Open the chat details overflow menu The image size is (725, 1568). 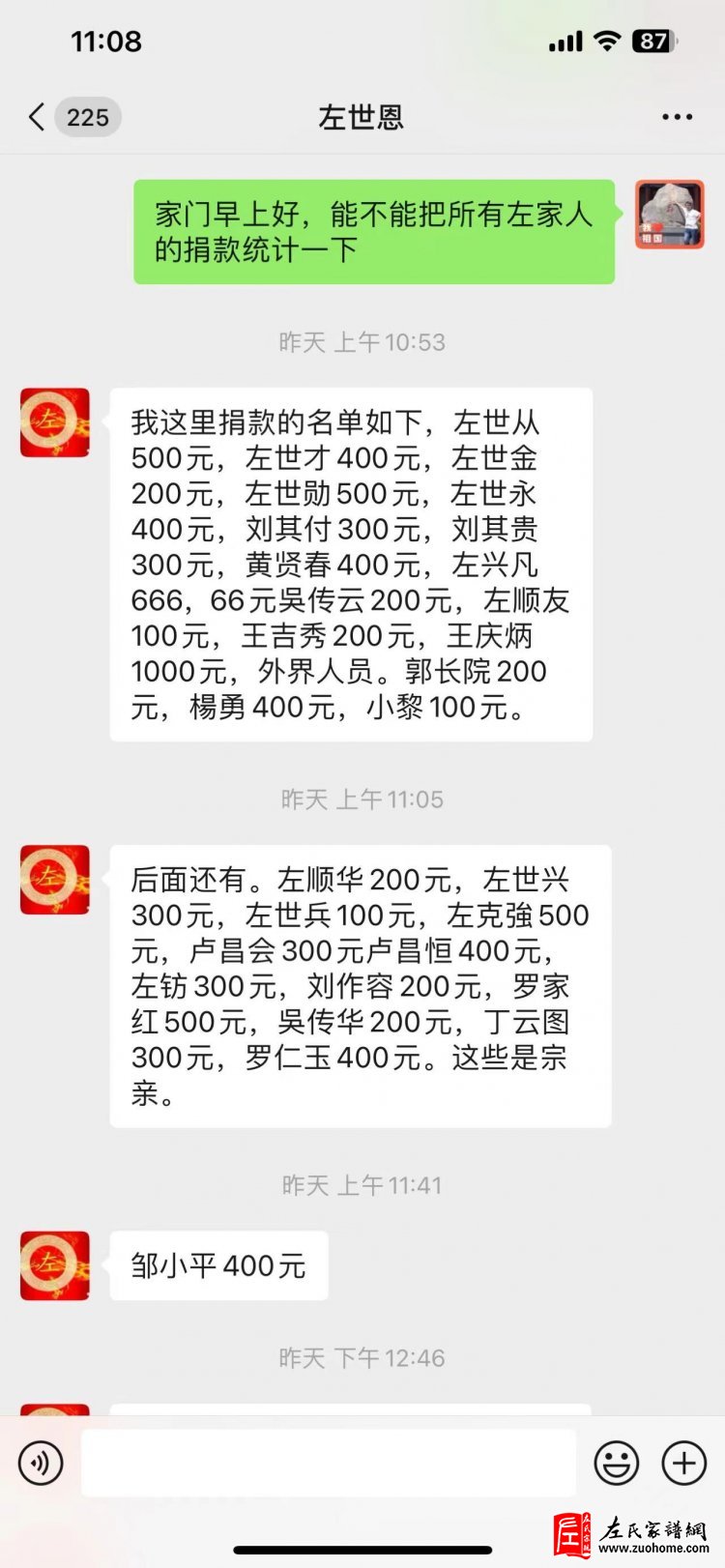click(677, 117)
